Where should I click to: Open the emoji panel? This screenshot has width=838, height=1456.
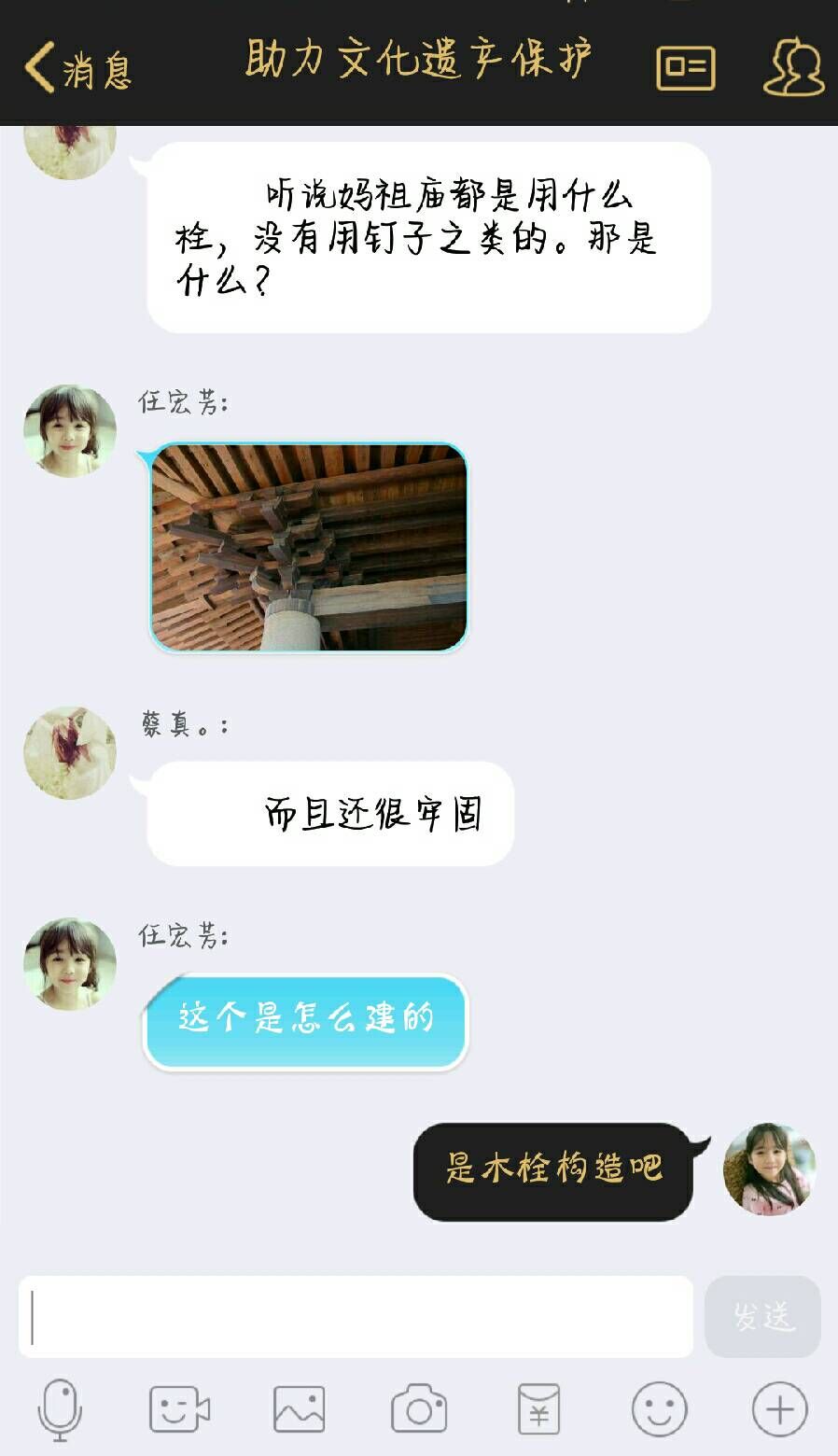click(x=659, y=1409)
